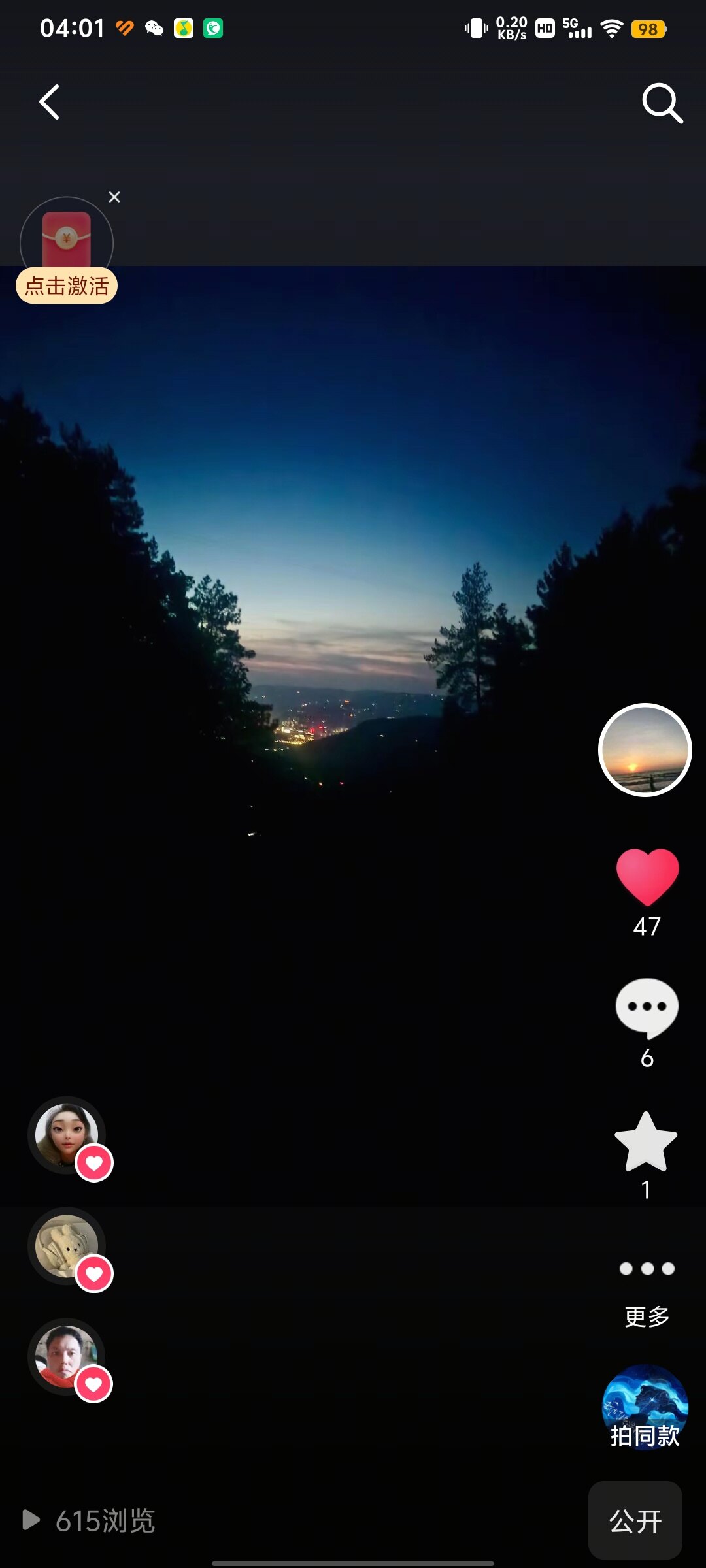Go back using the top-left arrow
The height and width of the screenshot is (1568, 706).
click(50, 103)
